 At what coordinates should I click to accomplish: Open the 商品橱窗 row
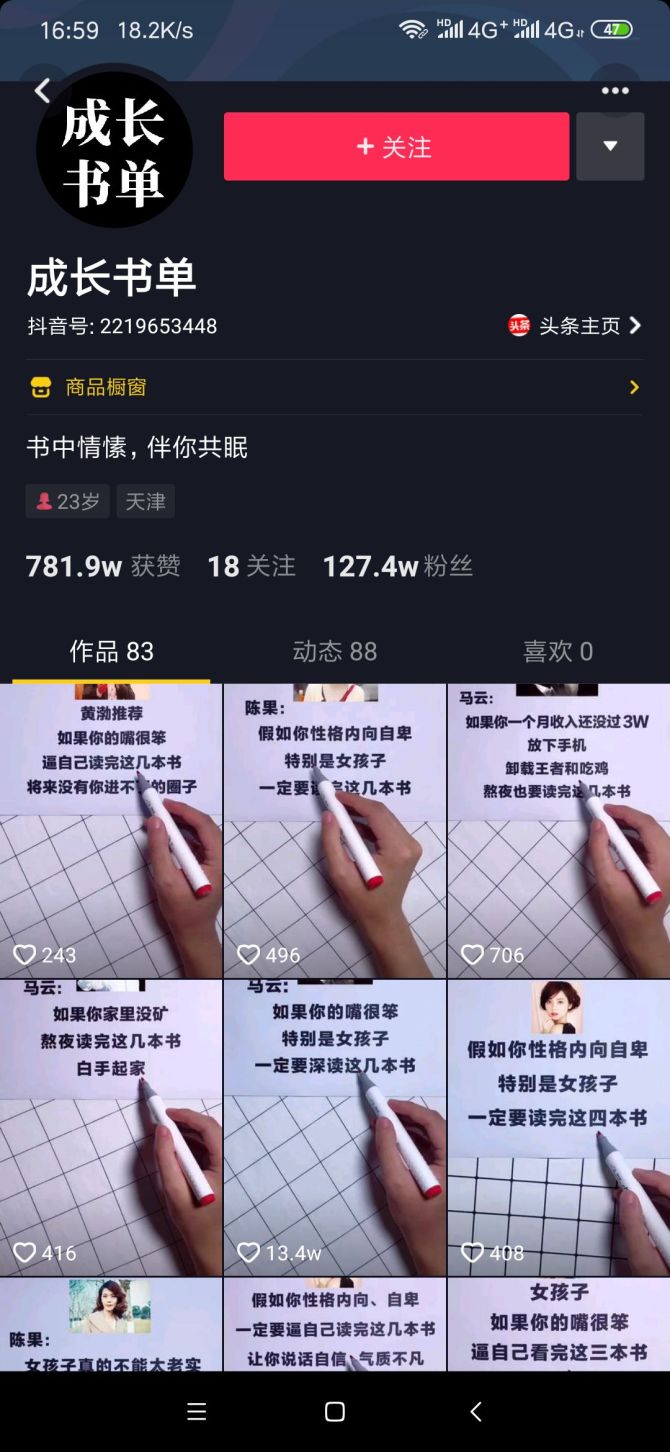click(x=334, y=387)
